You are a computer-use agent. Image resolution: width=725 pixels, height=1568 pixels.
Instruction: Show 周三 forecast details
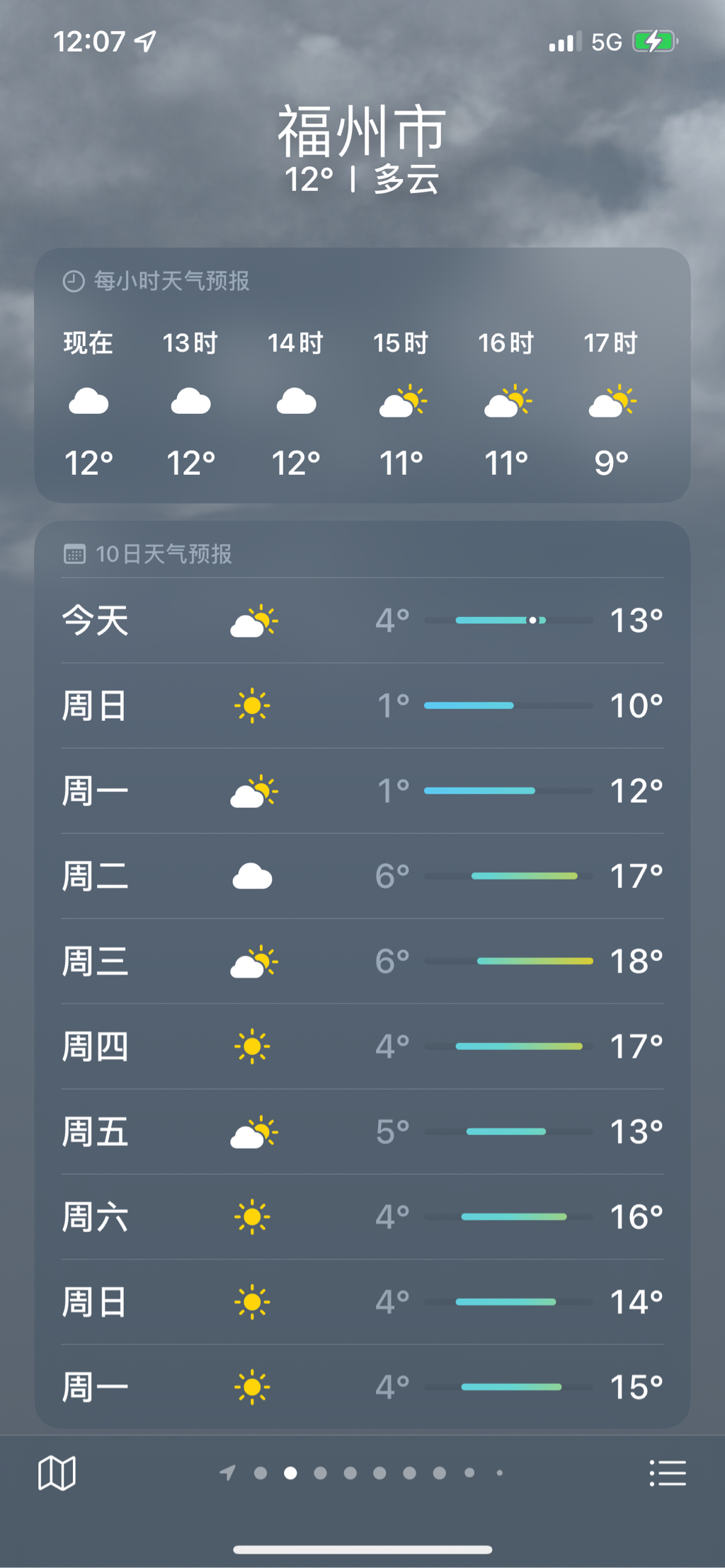pyautogui.click(x=362, y=961)
